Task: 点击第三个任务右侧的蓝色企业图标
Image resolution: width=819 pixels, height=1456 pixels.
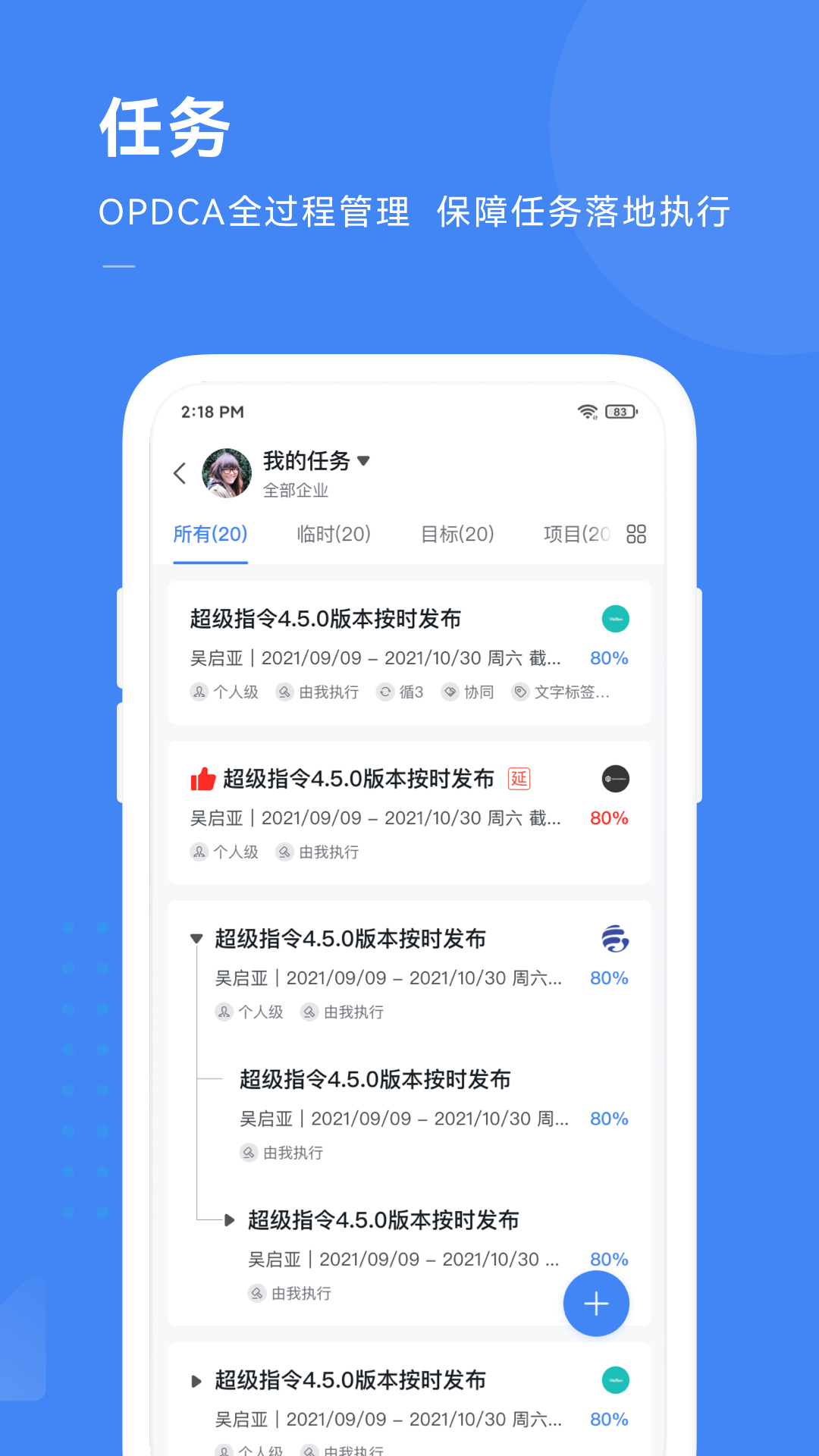Action: tap(614, 939)
